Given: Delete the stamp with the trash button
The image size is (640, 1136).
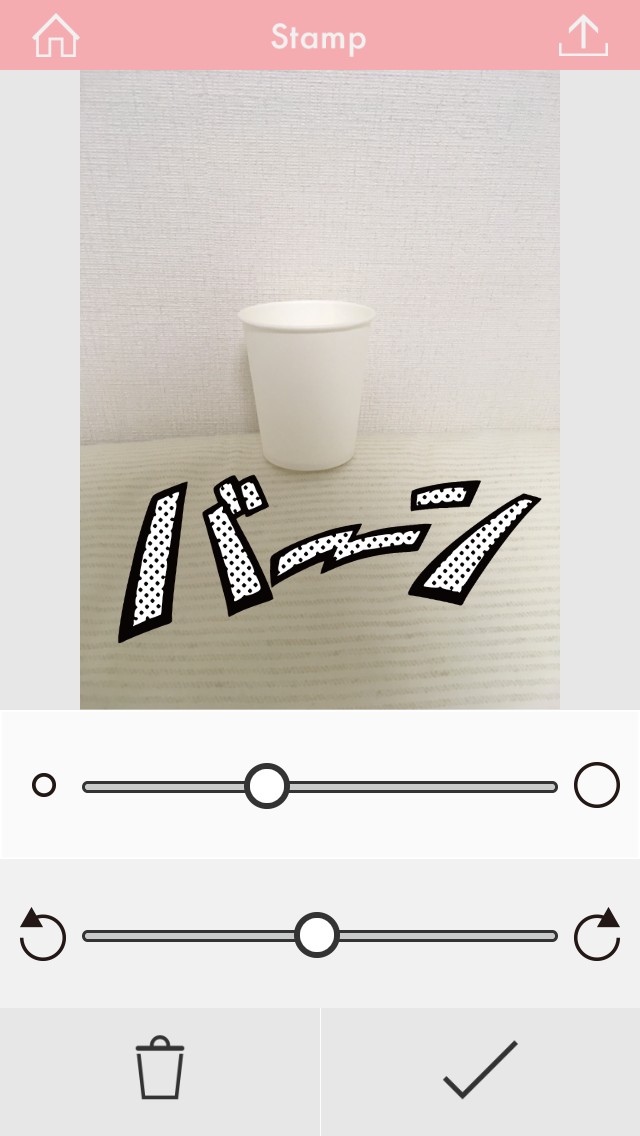Looking at the screenshot, I should [x=160, y=1070].
